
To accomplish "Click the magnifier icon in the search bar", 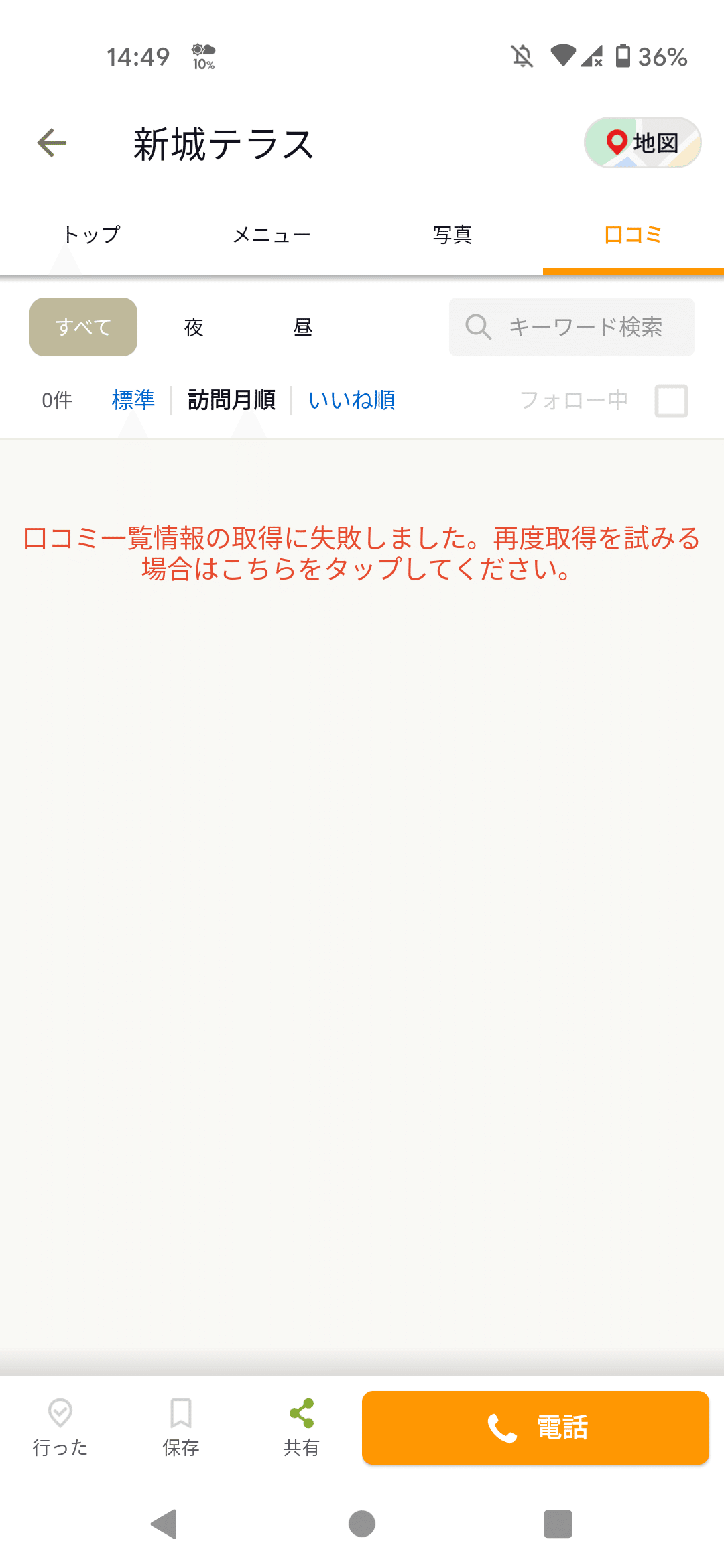I will (478, 326).
